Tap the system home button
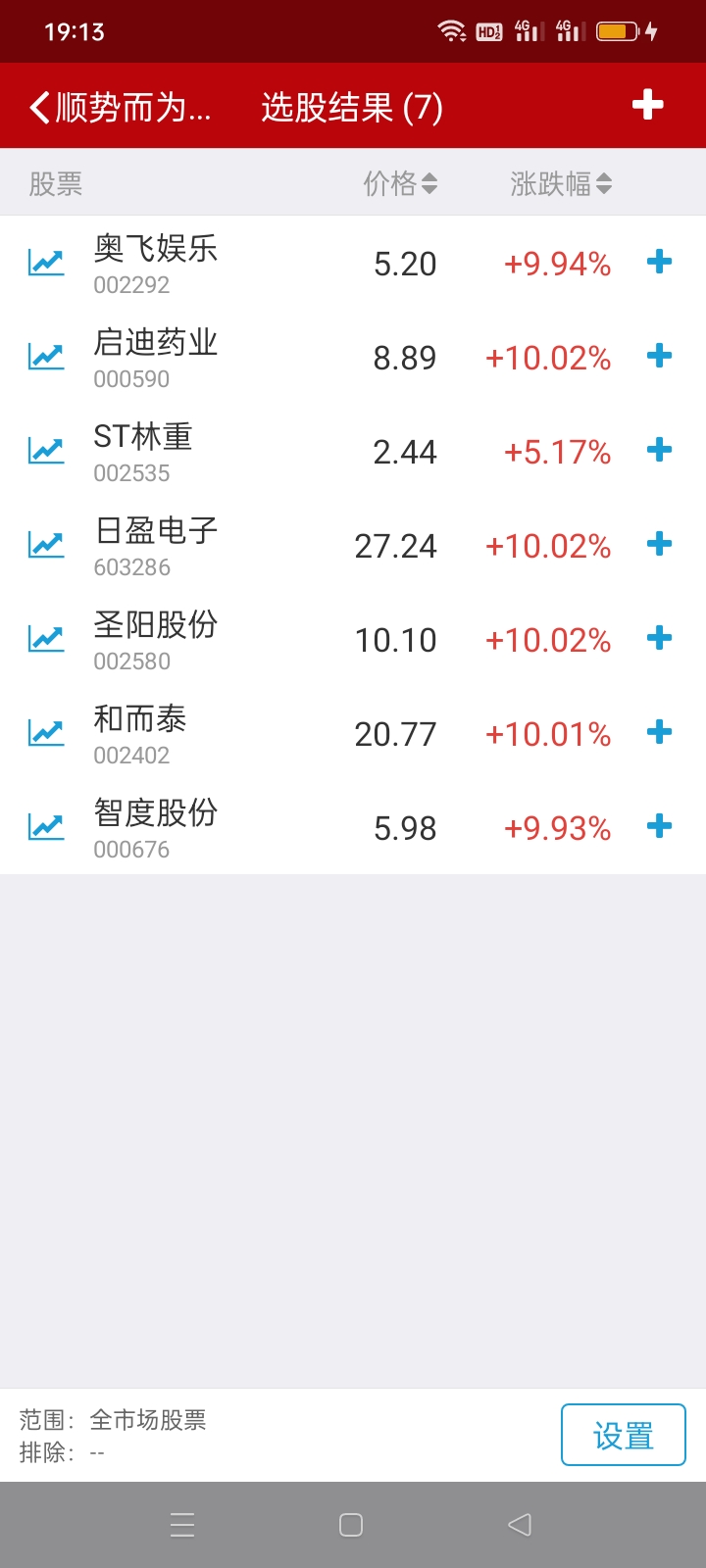 tap(351, 1525)
